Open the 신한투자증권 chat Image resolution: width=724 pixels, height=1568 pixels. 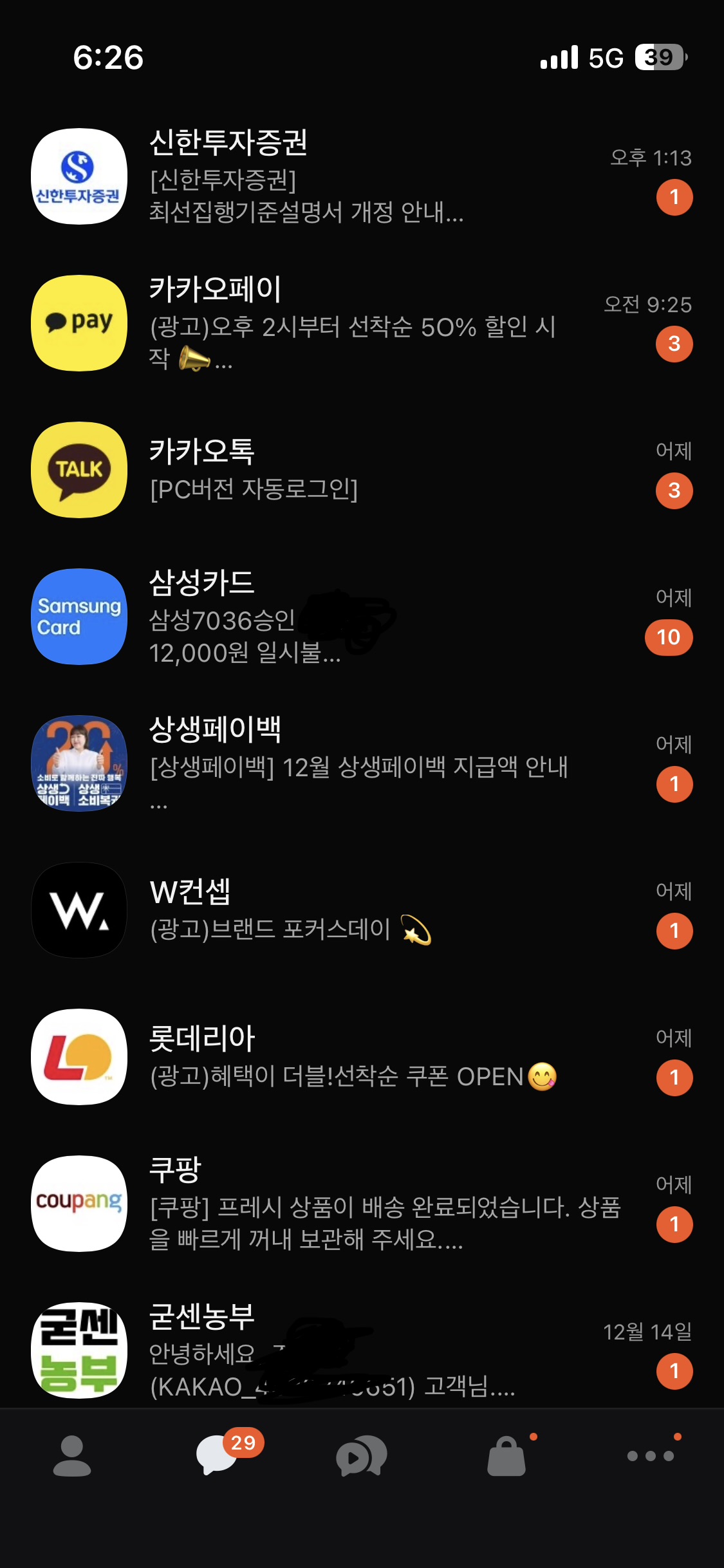(360, 176)
